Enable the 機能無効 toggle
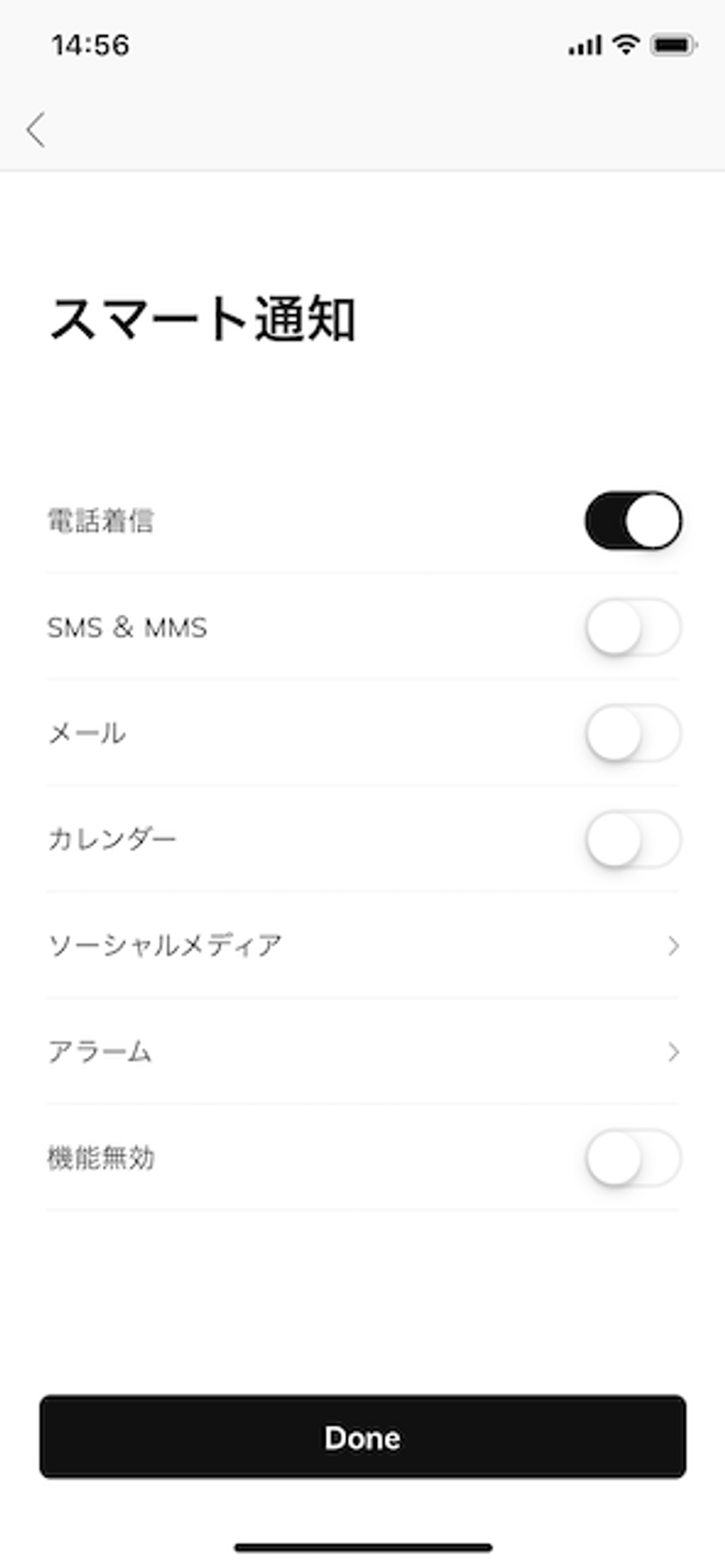The width and height of the screenshot is (725, 1568). (x=633, y=1157)
